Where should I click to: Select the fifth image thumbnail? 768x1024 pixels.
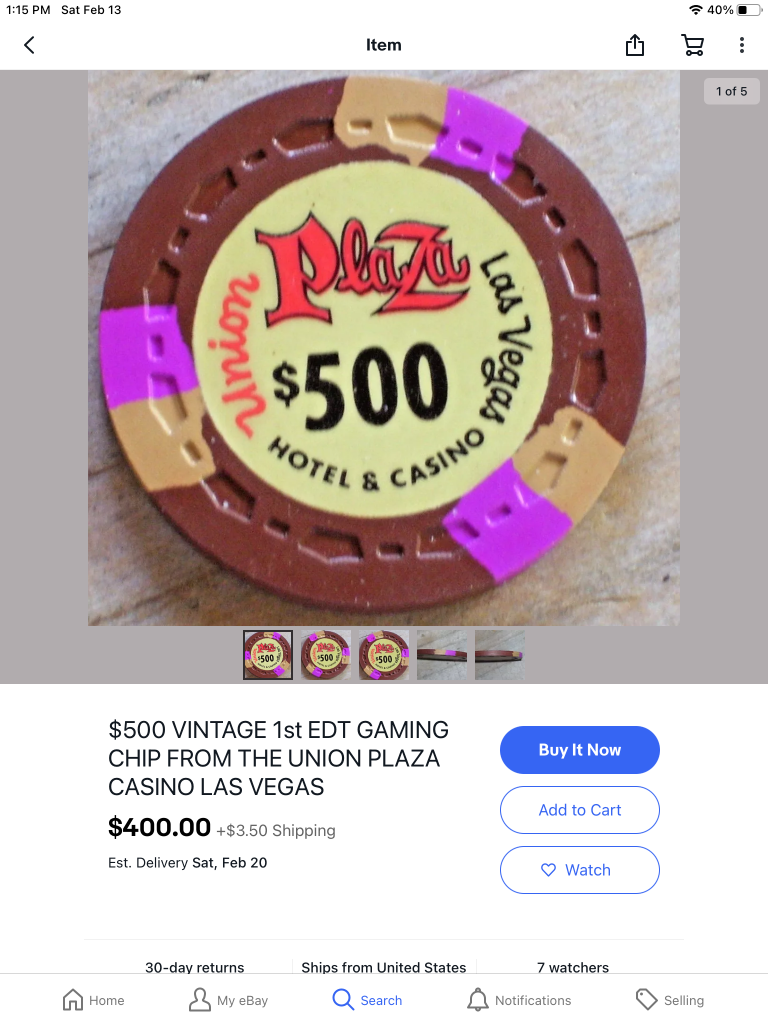point(499,655)
